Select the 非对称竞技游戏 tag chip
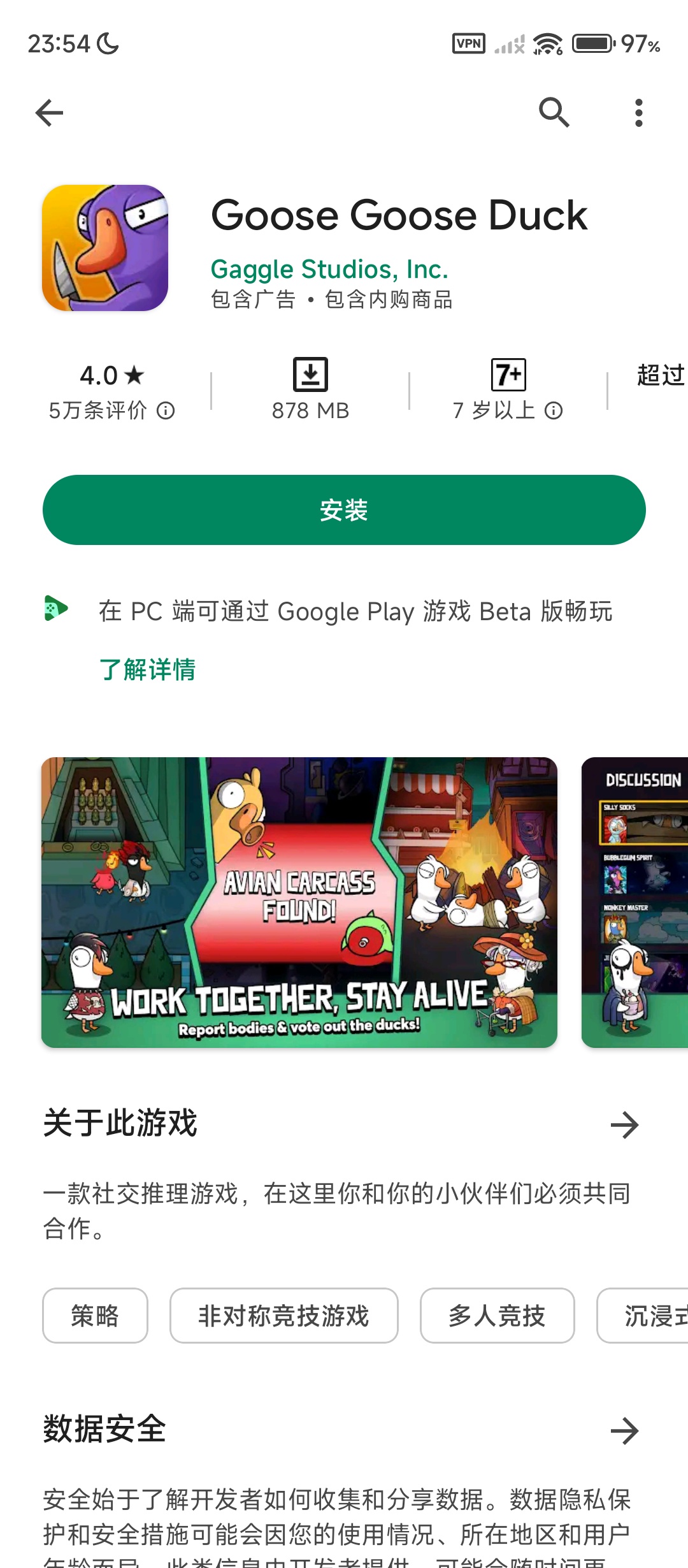Screen dimensions: 688x1568 283,1316
